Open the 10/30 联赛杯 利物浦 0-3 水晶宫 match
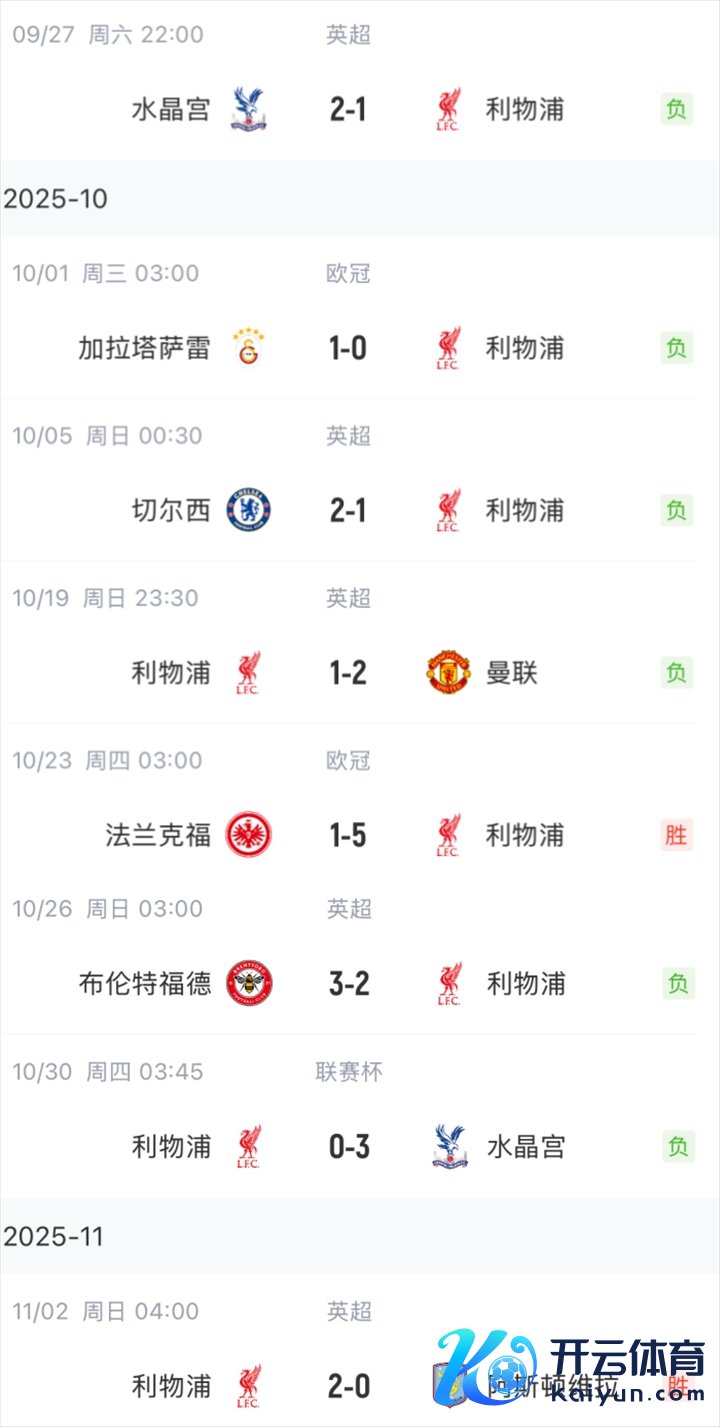Viewport: 720px width, 1427px height. pyautogui.click(x=348, y=1146)
